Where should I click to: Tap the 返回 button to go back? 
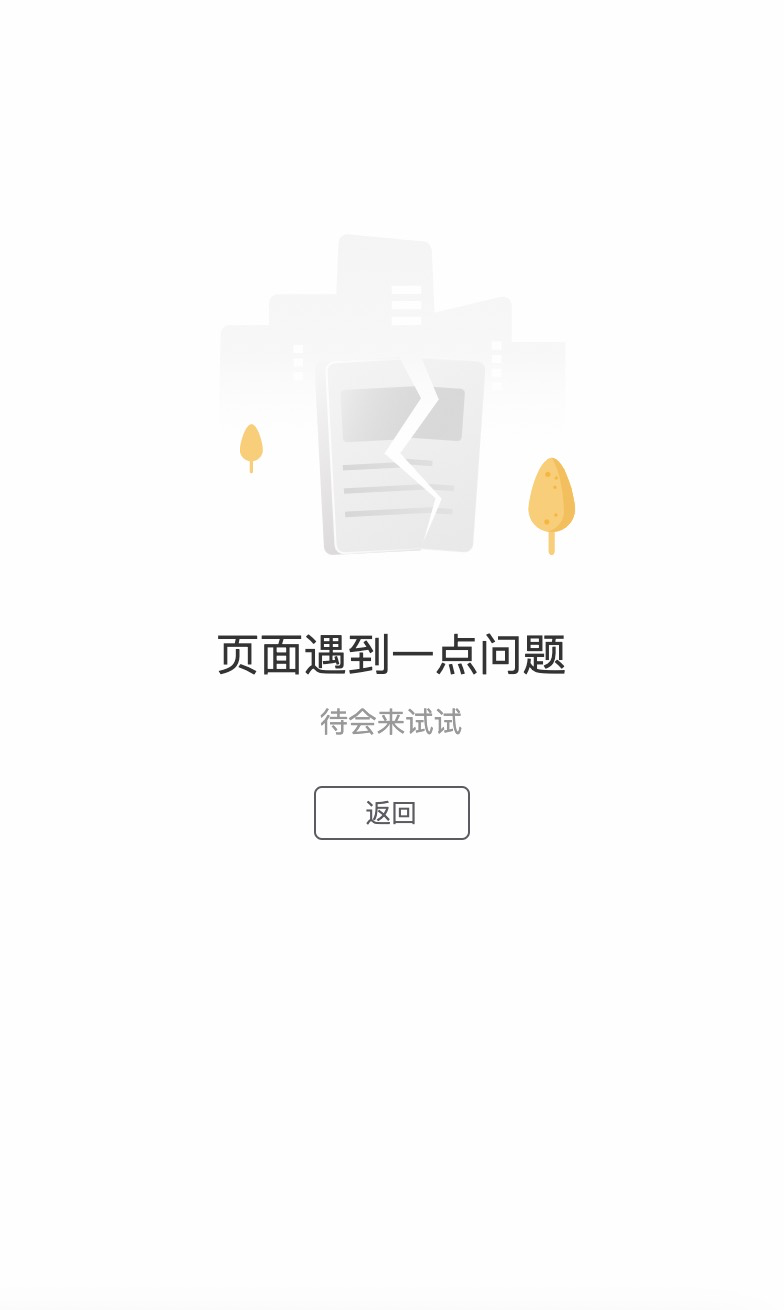coord(392,813)
